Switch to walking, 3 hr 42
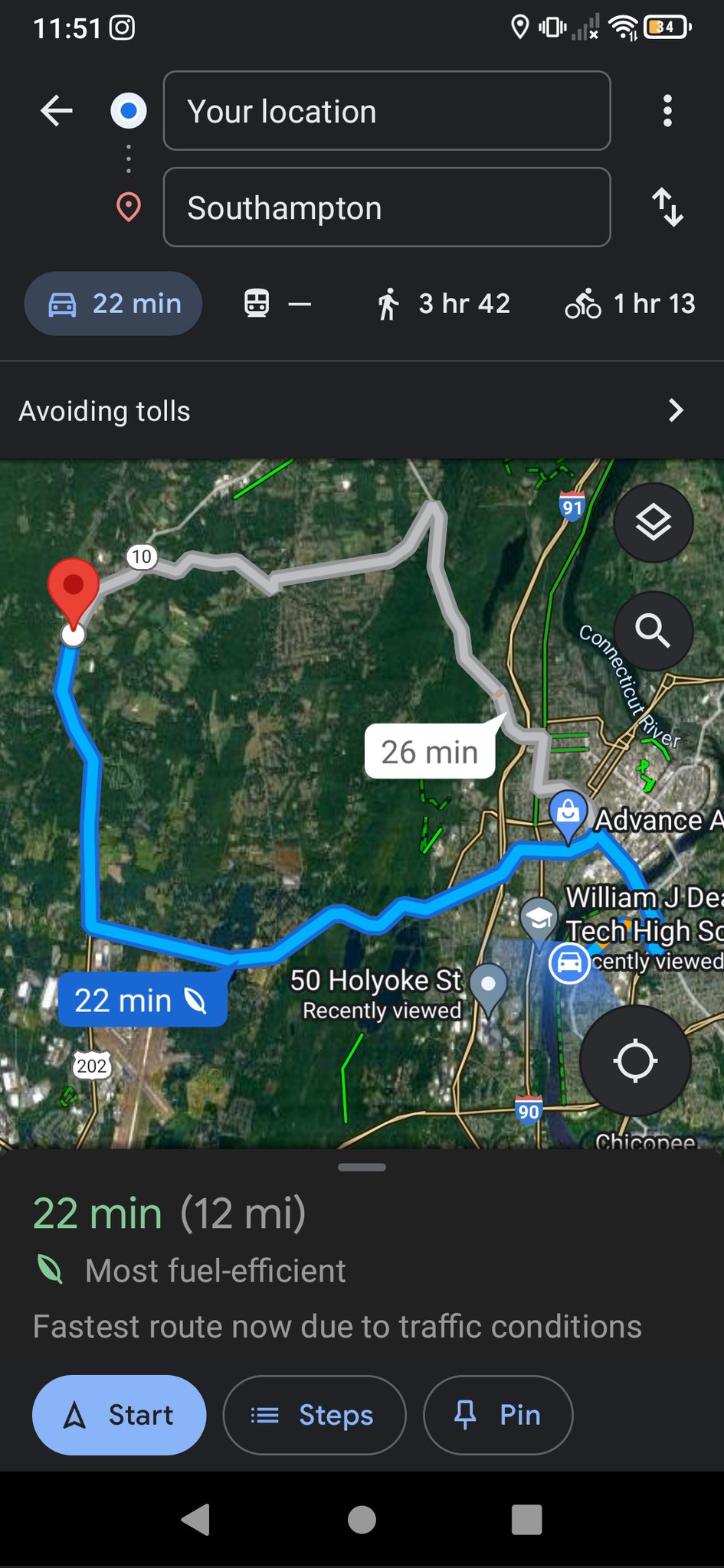This screenshot has width=724, height=1568. pyautogui.click(x=443, y=304)
